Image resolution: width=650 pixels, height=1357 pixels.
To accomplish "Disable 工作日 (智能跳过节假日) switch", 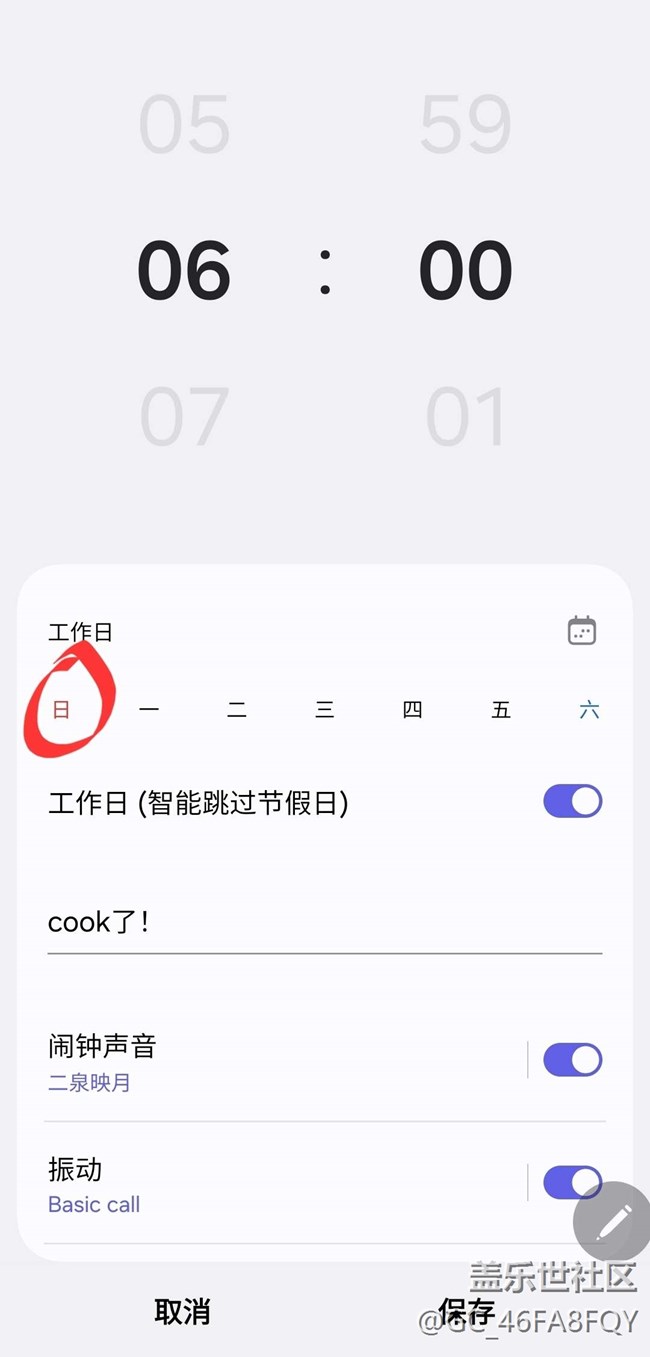I will pos(572,801).
